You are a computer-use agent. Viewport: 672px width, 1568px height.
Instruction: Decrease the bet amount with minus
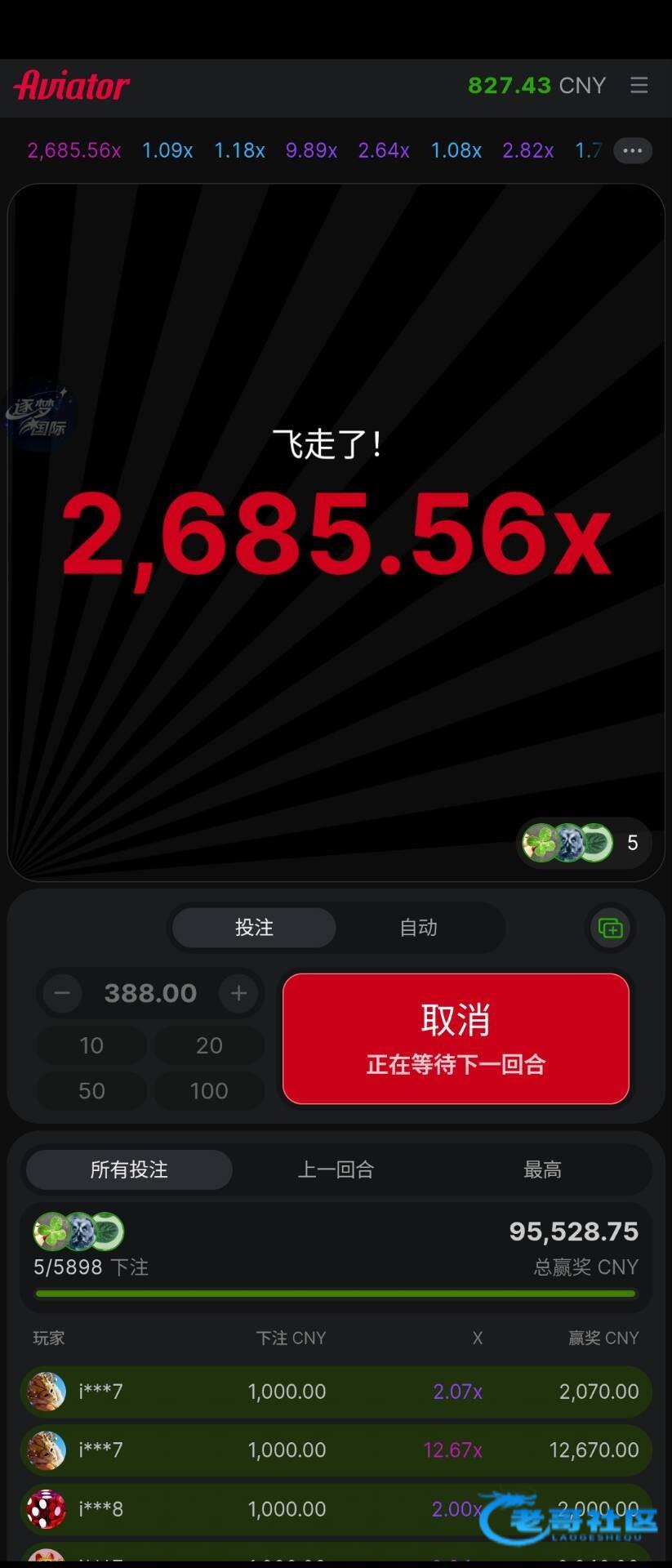tap(62, 993)
